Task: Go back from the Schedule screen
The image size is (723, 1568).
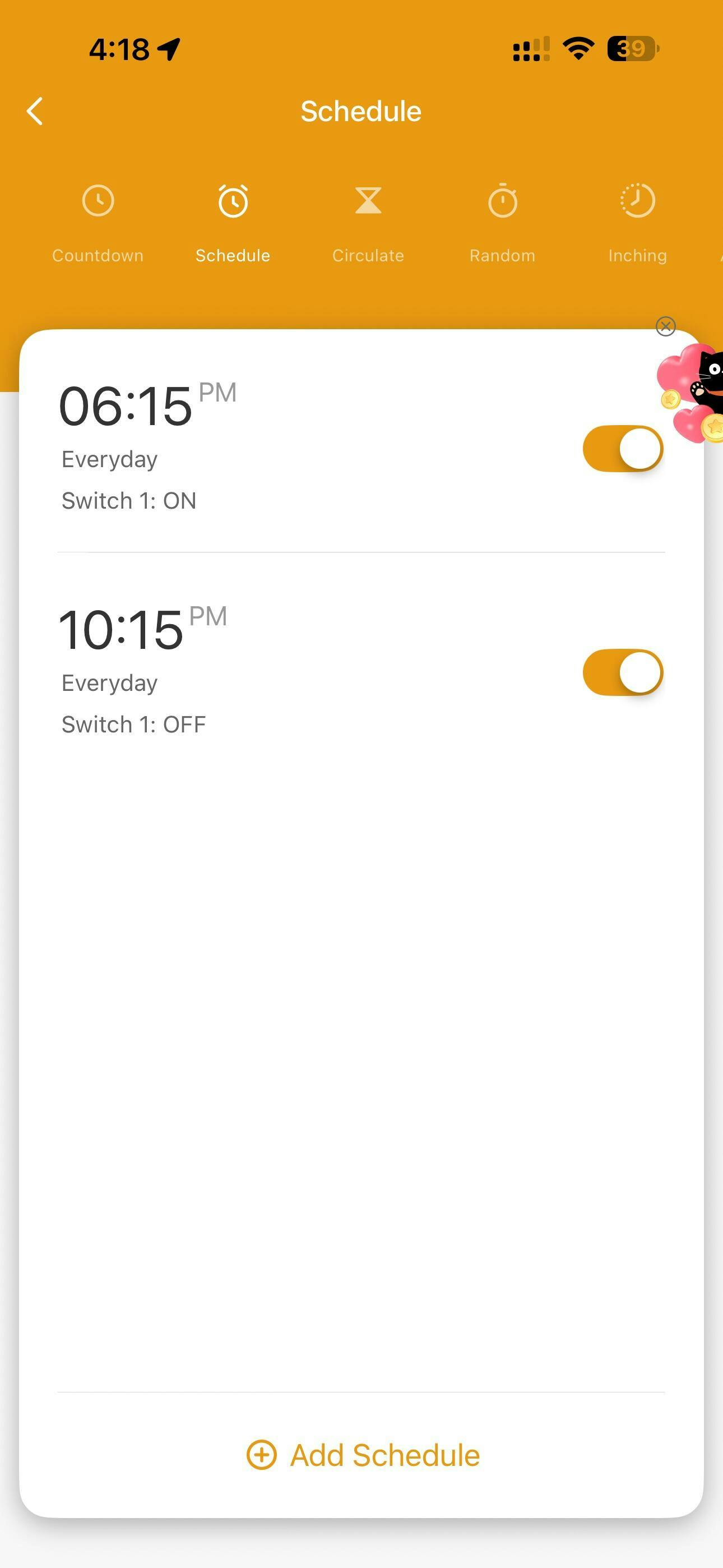Action: (x=35, y=112)
